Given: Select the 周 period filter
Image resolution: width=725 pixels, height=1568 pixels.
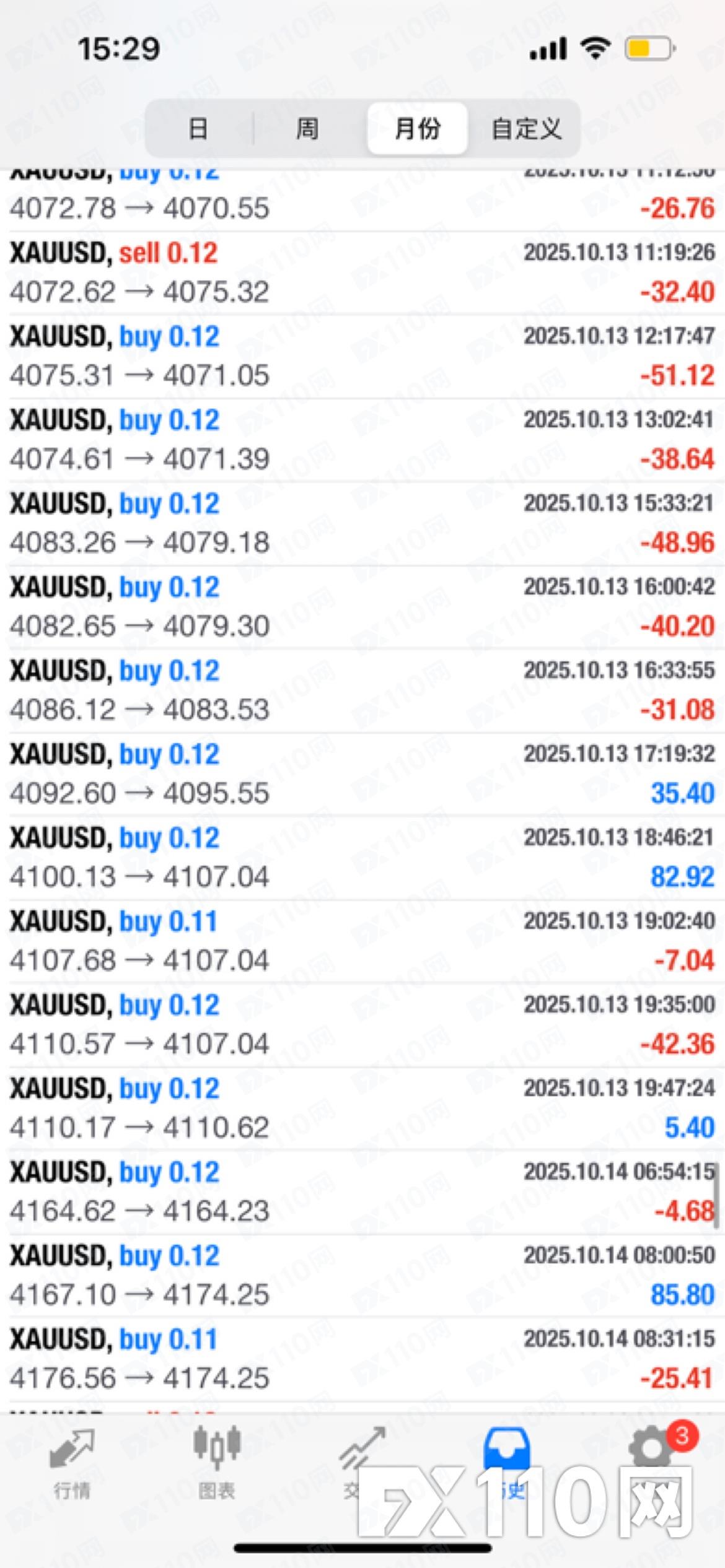Looking at the screenshot, I should [x=307, y=129].
